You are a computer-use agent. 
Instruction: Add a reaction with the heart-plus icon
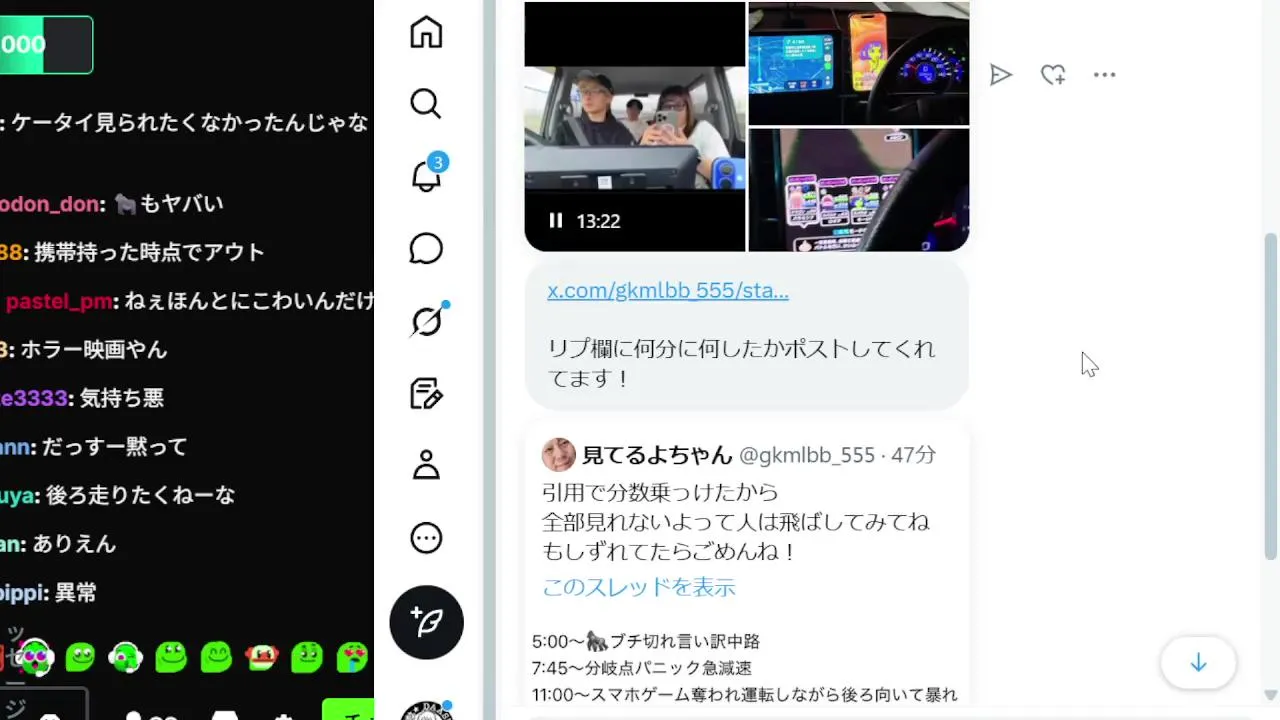click(1053, 75)
